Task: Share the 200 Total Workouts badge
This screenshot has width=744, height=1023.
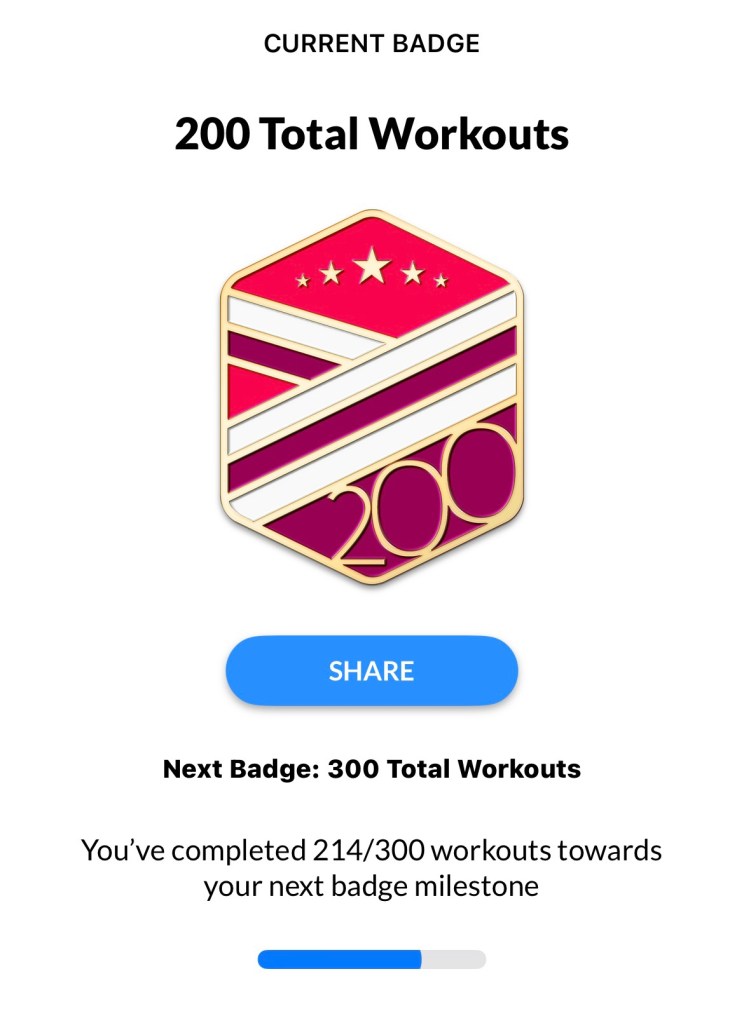Action: 371,671
